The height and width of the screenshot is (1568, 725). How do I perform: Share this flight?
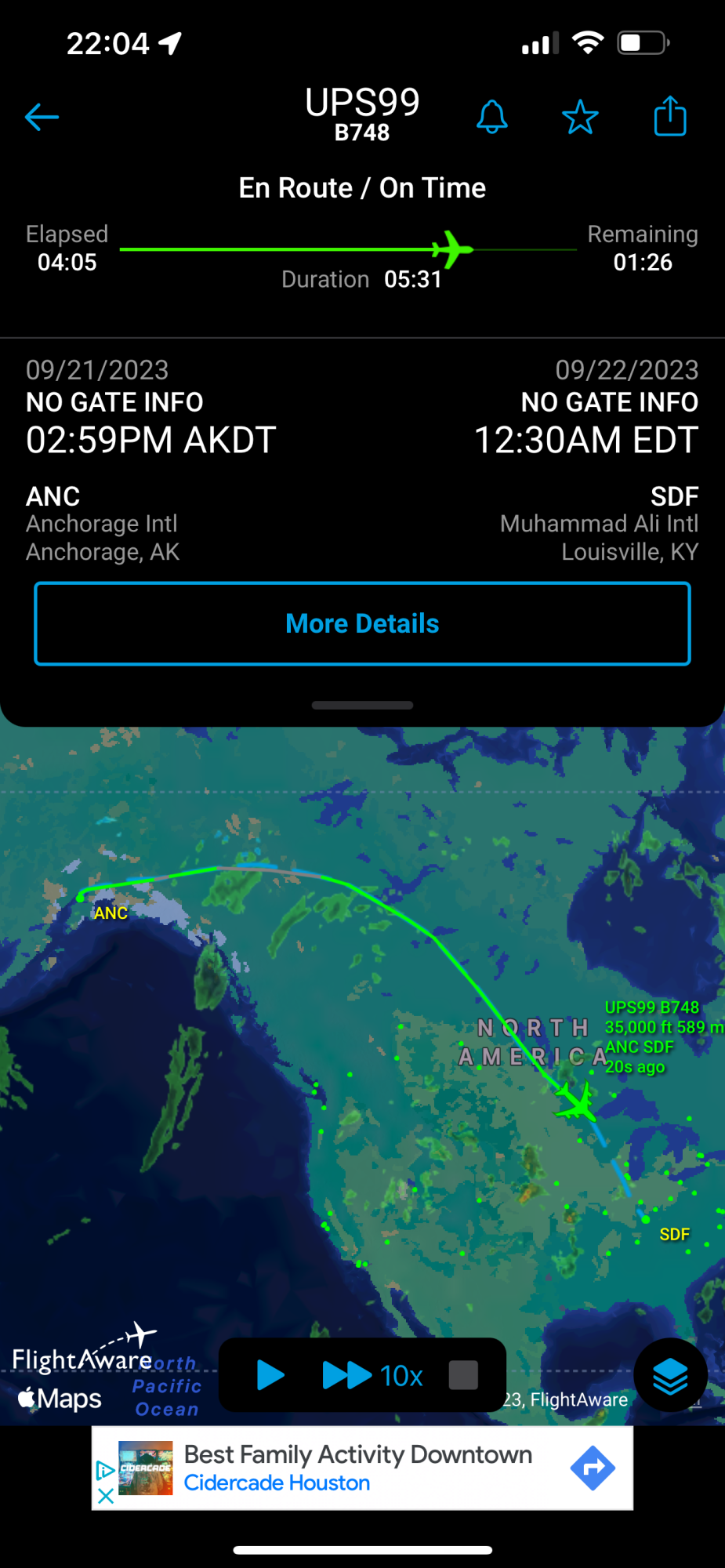coord(670,117)
